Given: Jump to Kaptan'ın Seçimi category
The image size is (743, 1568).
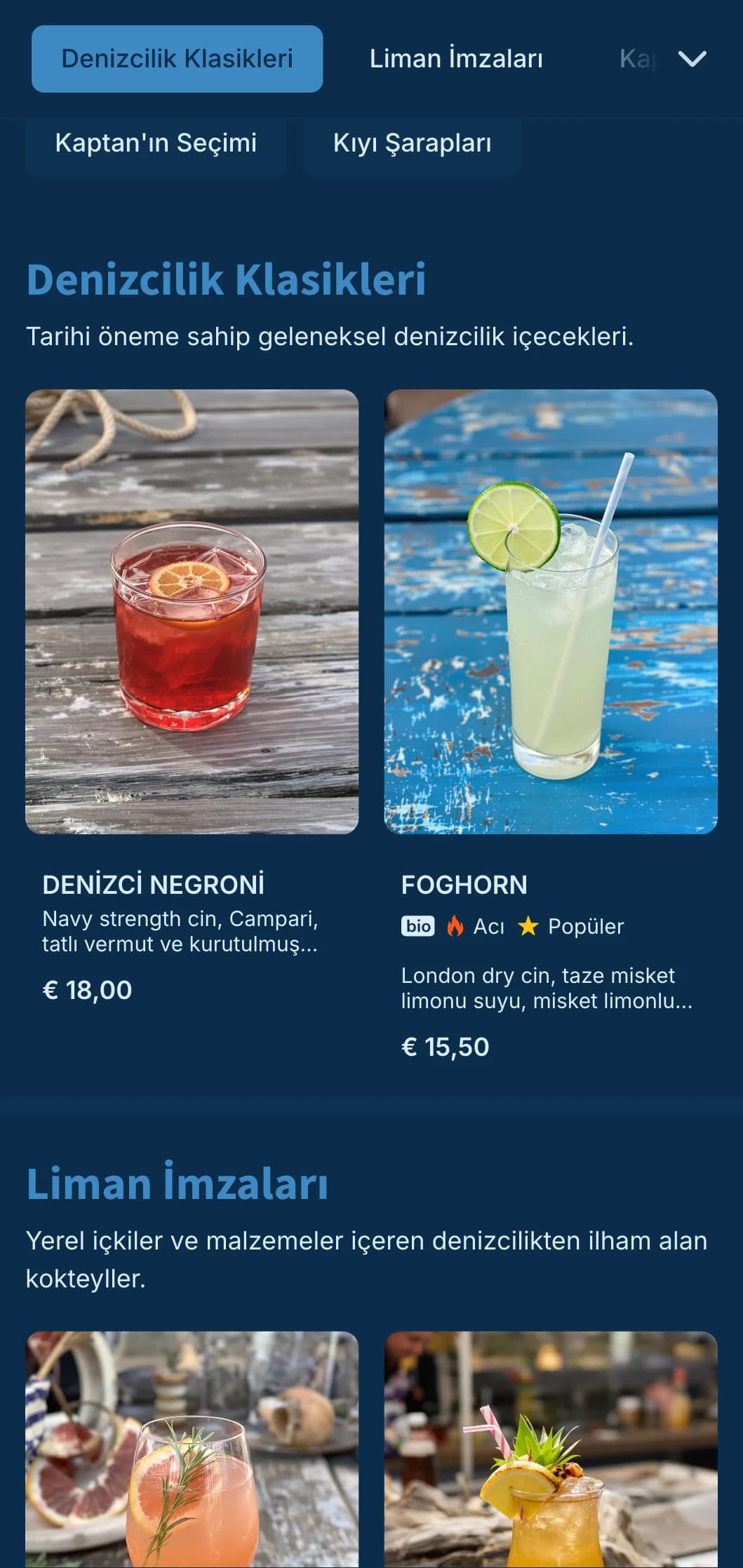Looking at the screenshot, I should 156,143.
